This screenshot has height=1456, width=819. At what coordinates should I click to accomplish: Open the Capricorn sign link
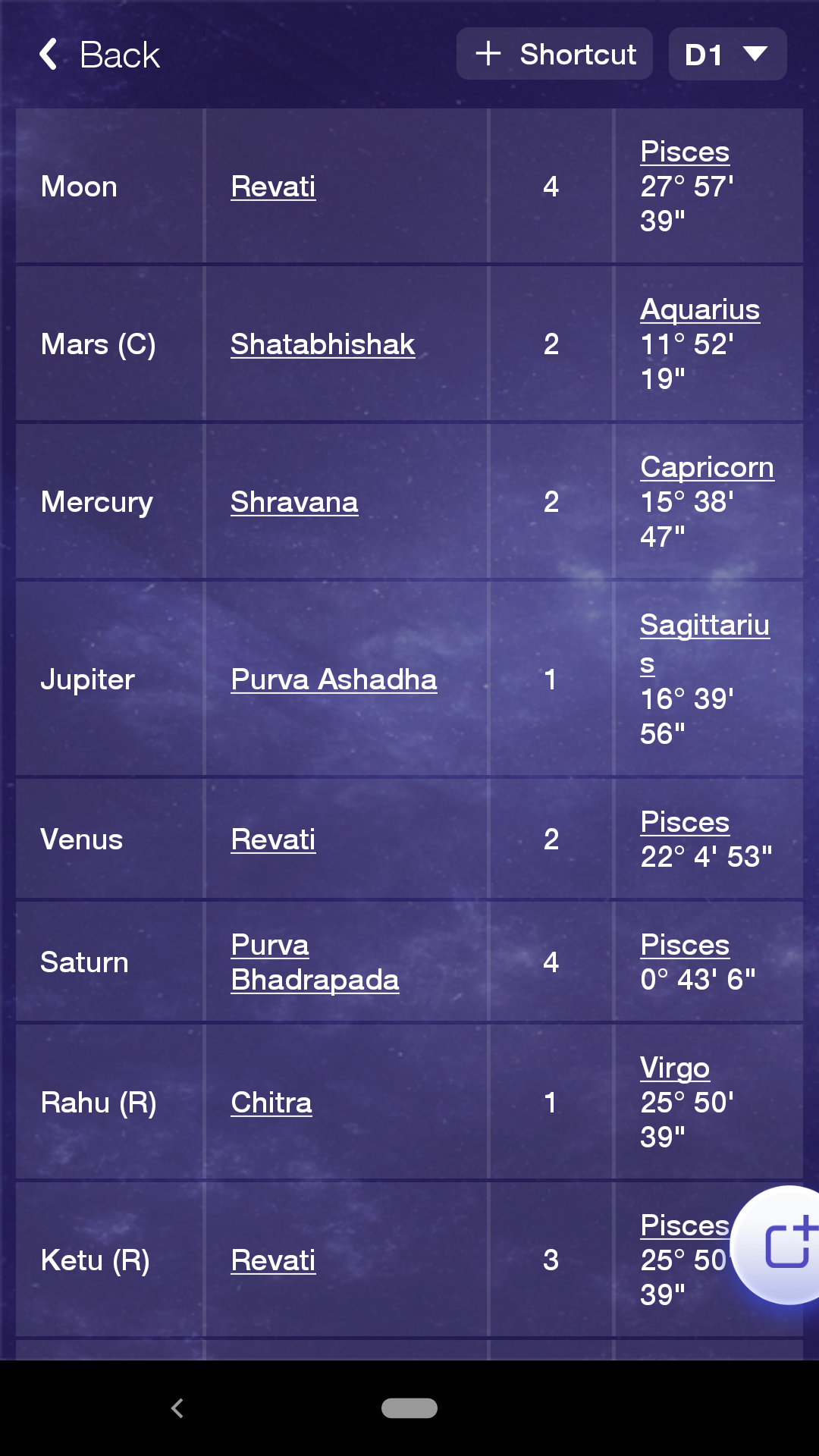[707, 467]
